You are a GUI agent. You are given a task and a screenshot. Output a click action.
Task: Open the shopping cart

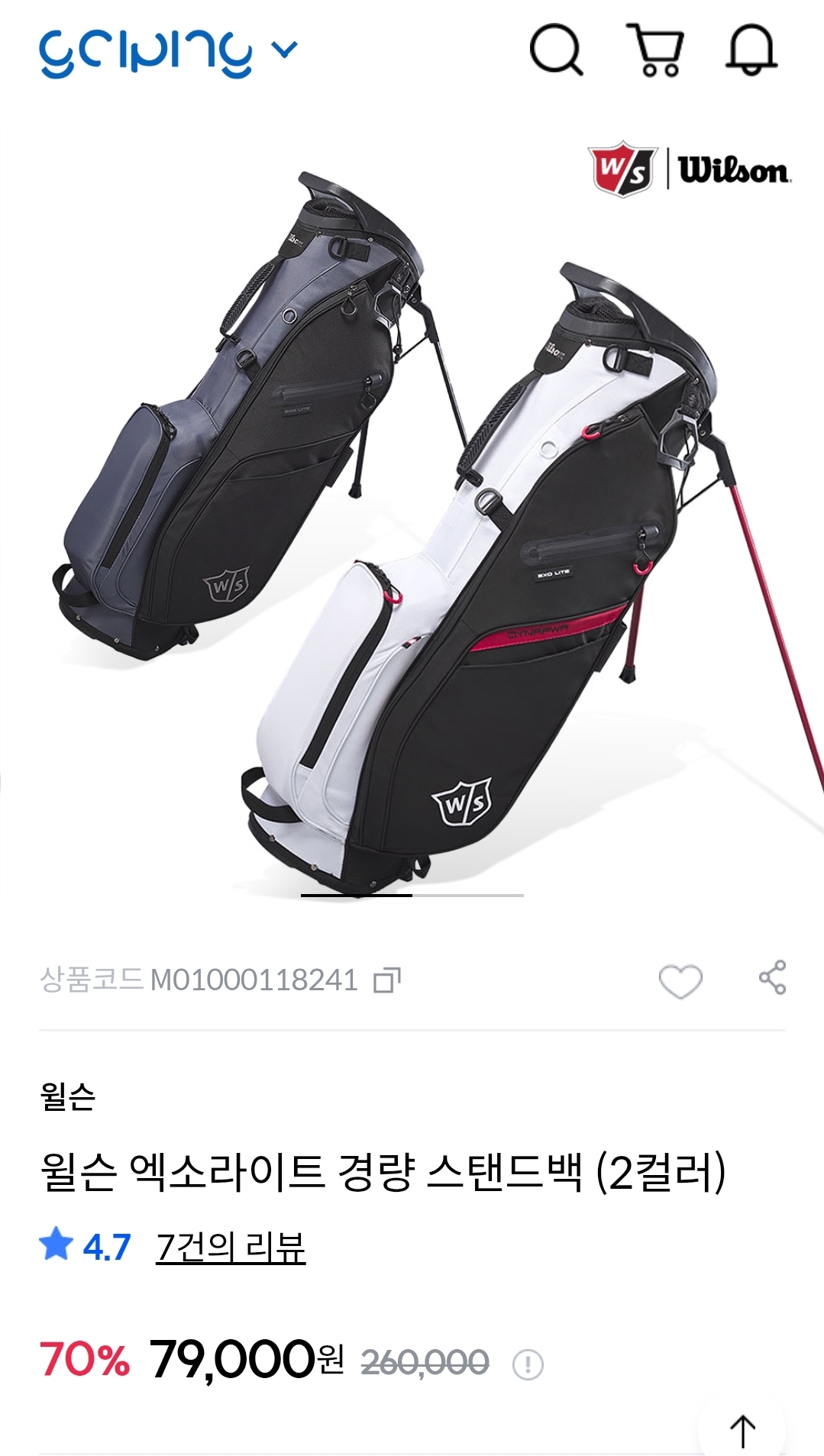pos(655,50)
